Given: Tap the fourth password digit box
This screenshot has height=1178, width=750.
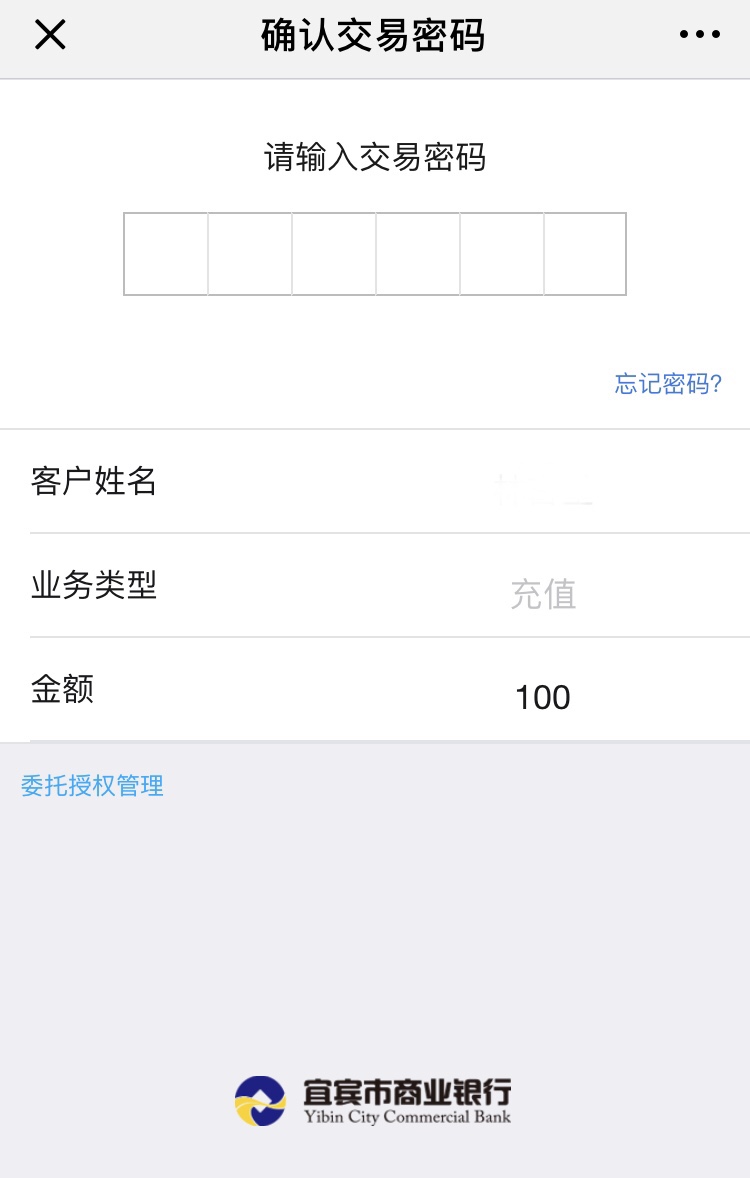Looking at the screenshot, I should [x=418, y=253].
